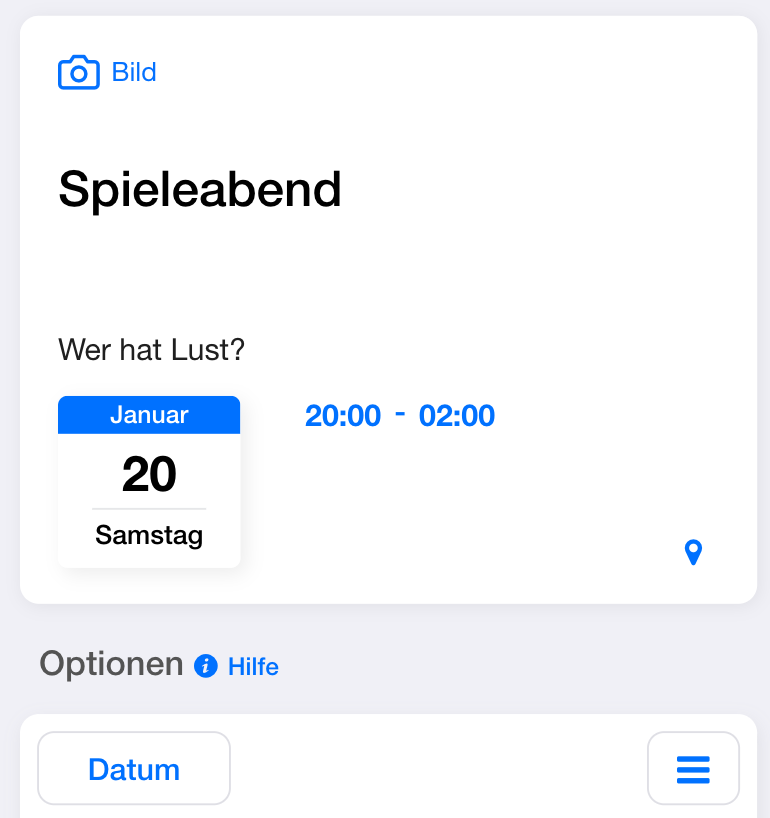Edit the Spieleabend title field

click(x=200, y=189)
